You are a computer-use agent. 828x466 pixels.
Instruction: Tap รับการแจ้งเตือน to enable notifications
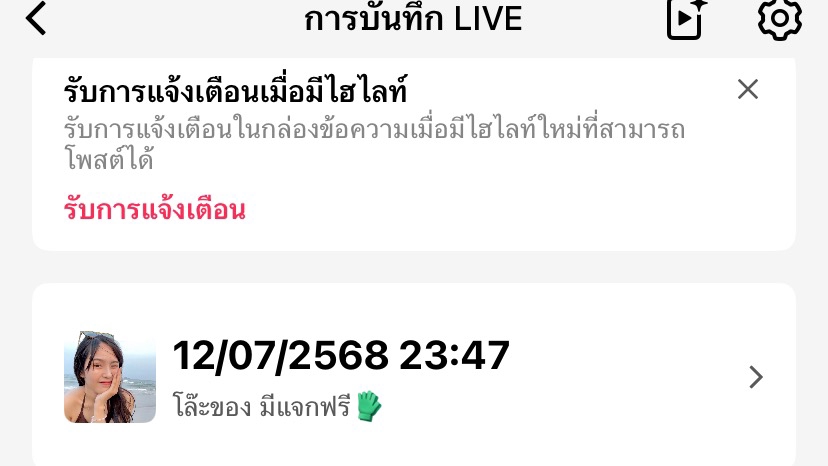[155, 210]
